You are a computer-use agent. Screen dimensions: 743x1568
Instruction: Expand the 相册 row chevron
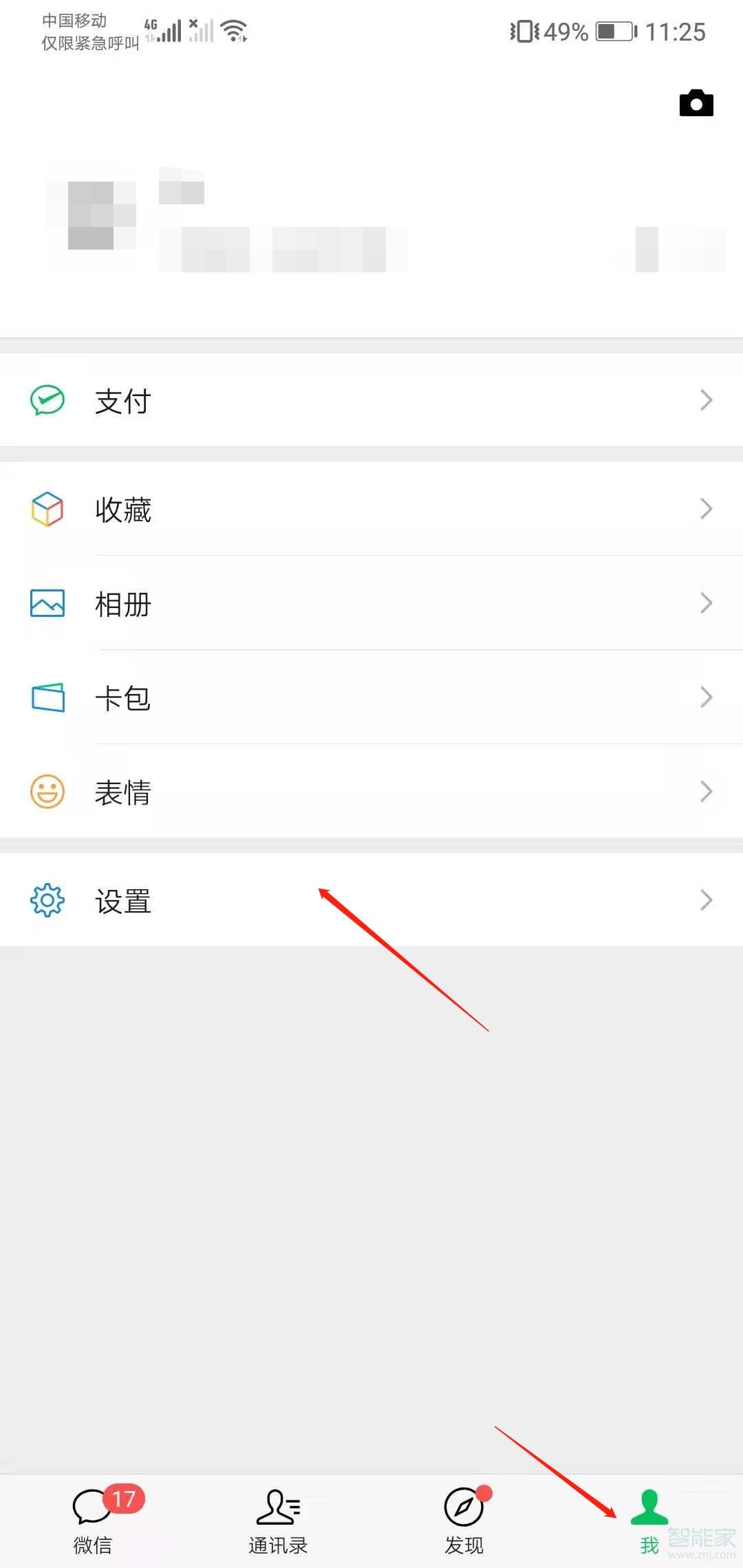(706, 603)
